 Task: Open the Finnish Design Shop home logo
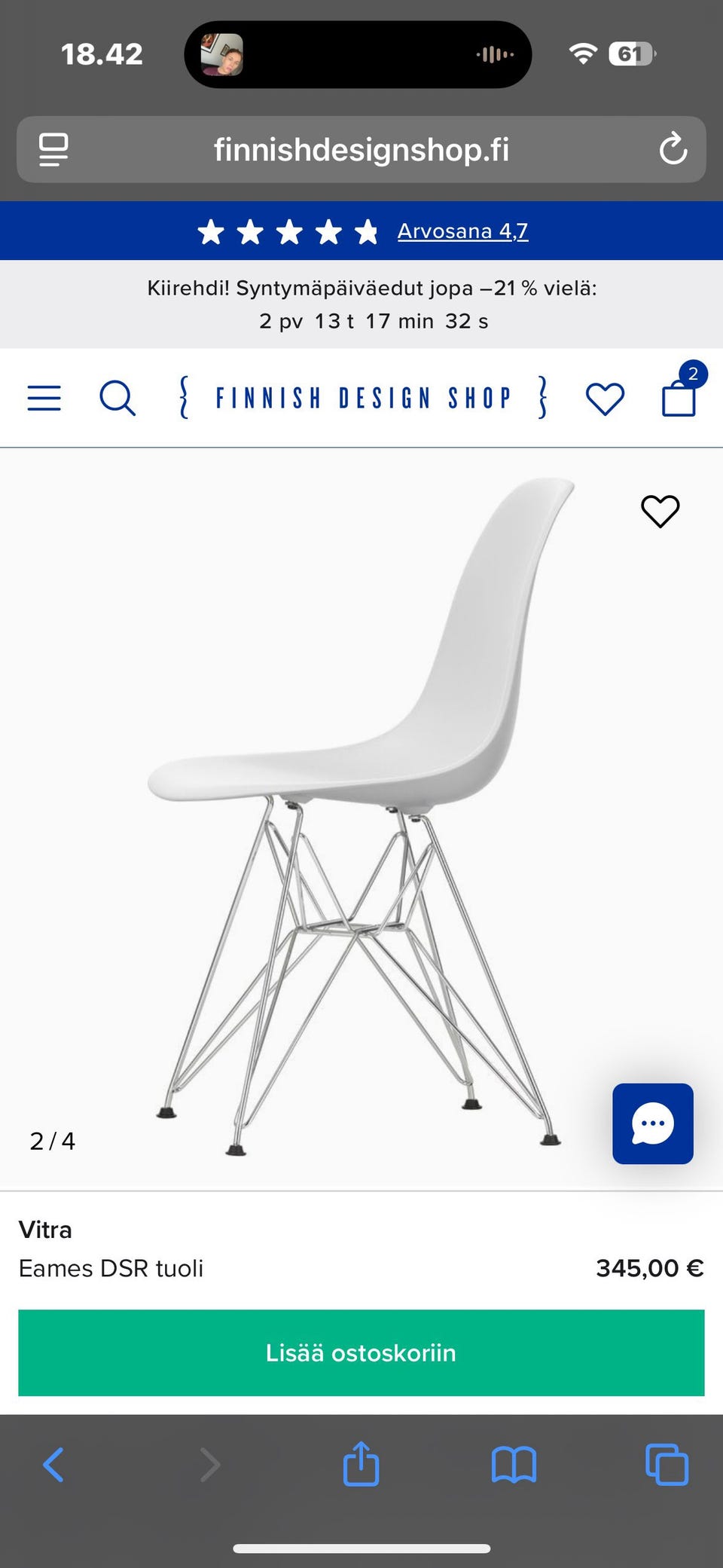click(x=363, y=398)
